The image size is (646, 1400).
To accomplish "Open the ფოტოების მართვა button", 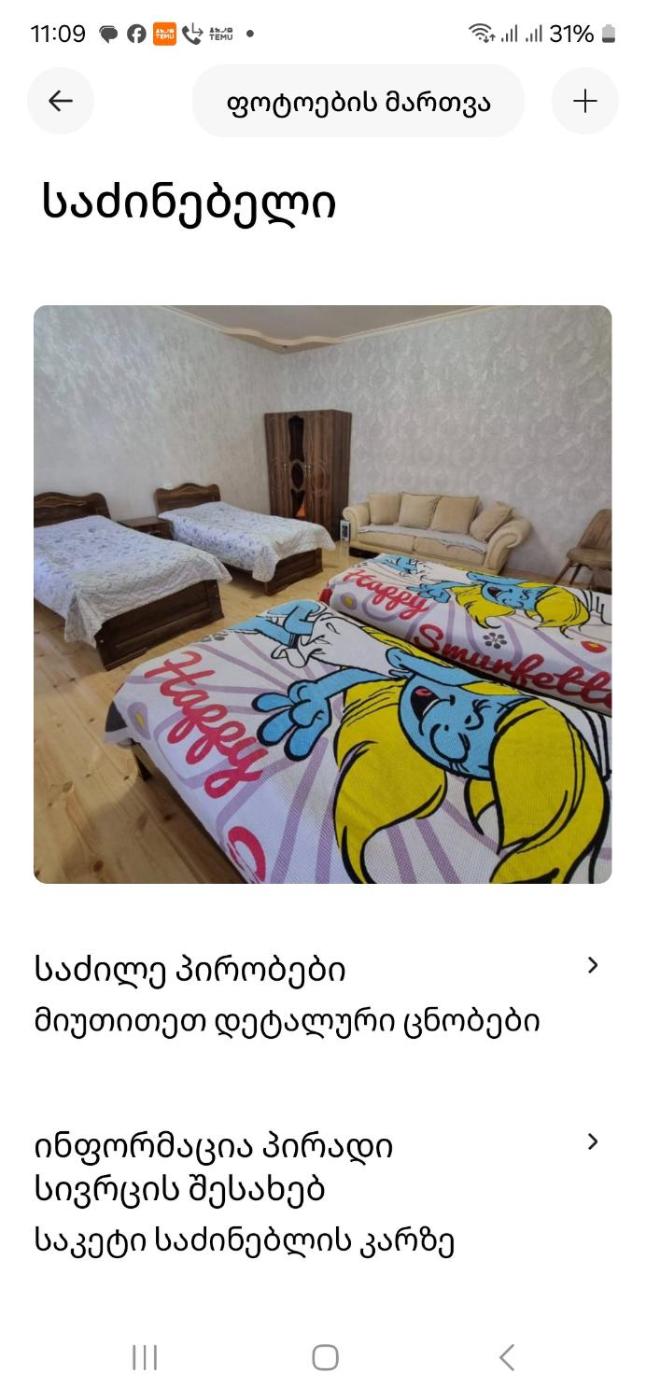I will [x=358, y=101].
